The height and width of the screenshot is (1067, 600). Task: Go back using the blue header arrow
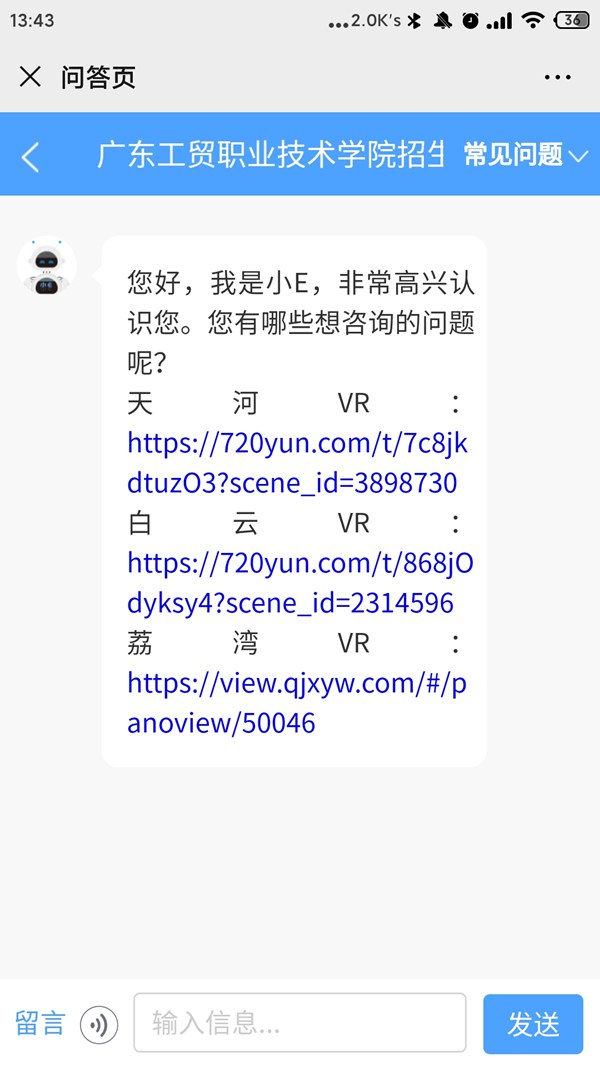point(31,156)
